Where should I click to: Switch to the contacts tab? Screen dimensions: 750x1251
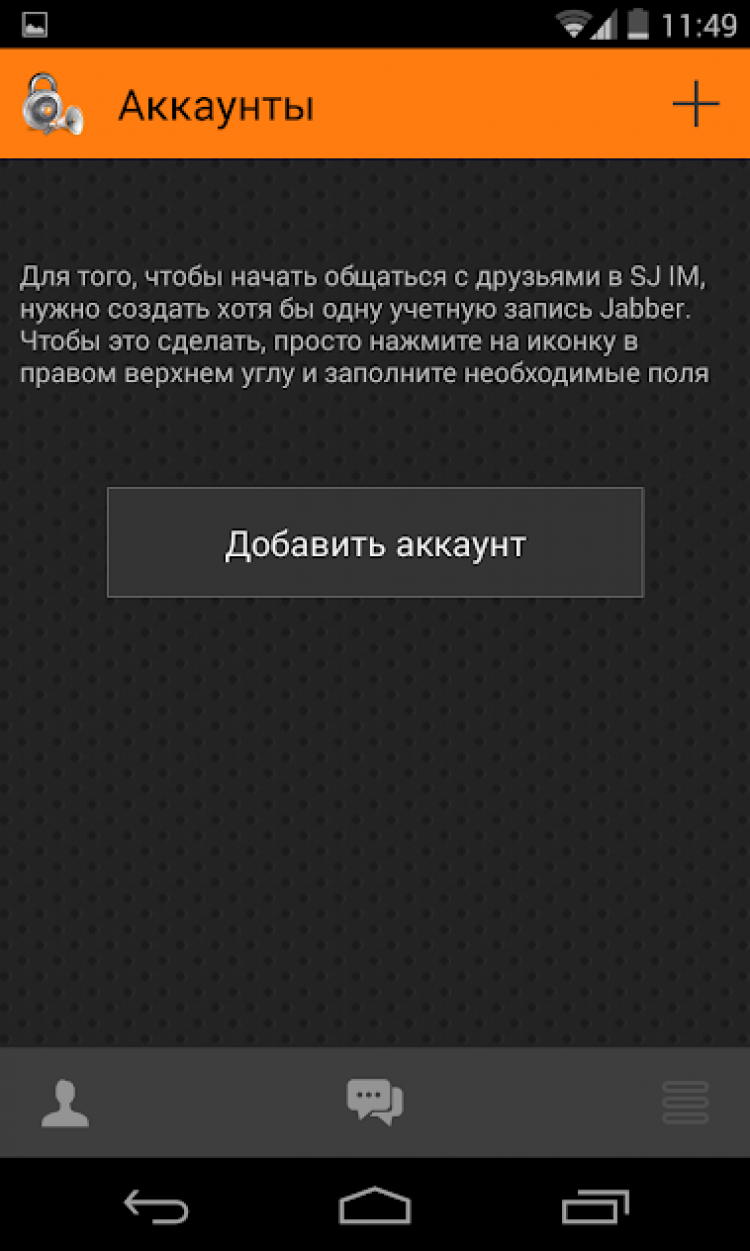coord(65,1103)
